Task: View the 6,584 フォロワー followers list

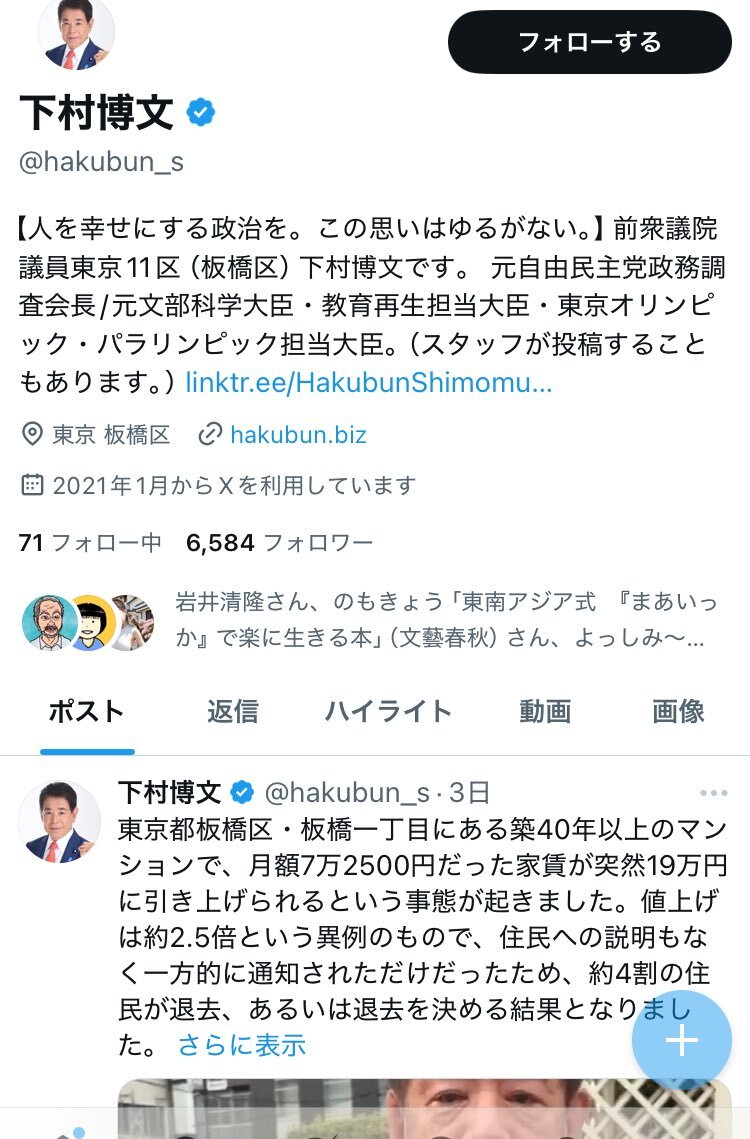Action: click(280, 542)
